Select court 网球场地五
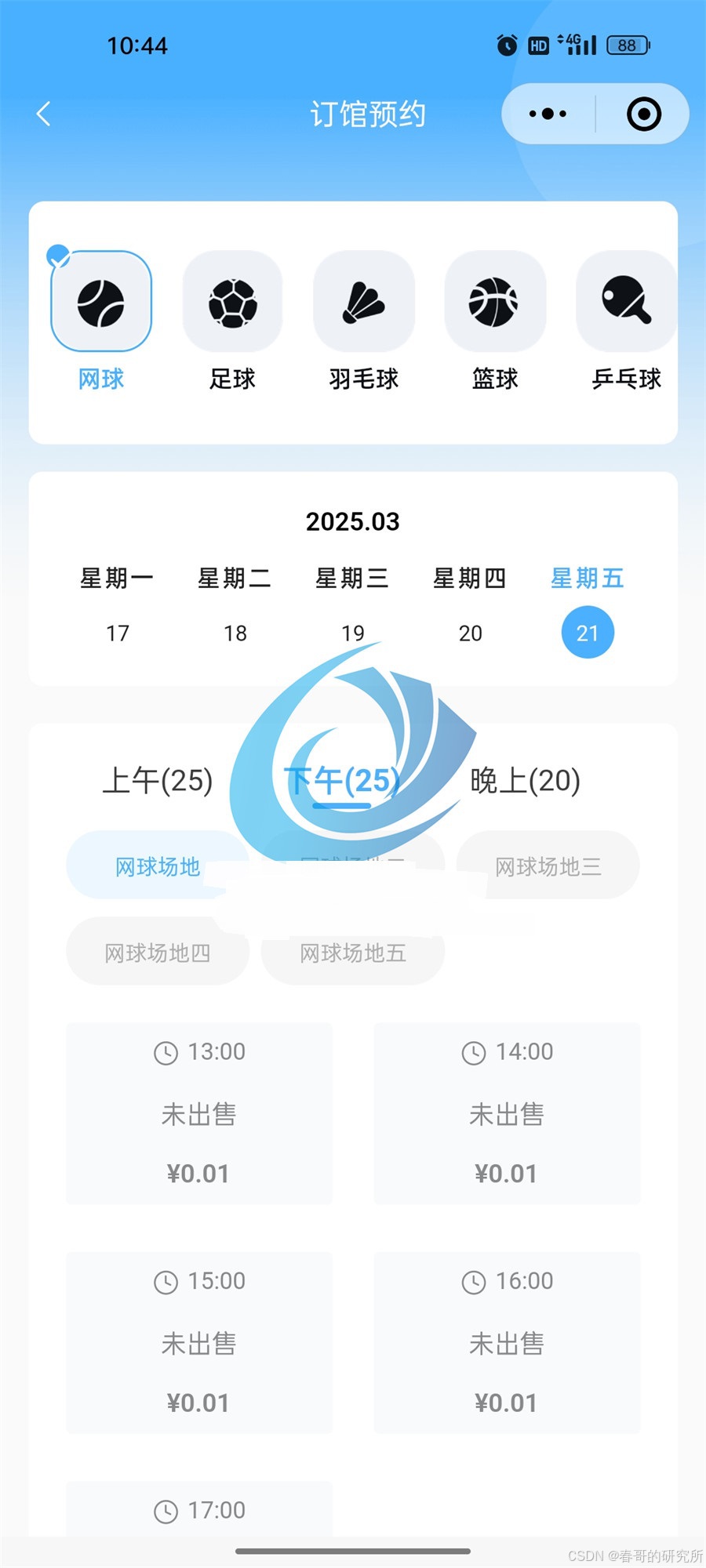The height and width of the screenshot is (1568, 706). click(x=351, y=953)
